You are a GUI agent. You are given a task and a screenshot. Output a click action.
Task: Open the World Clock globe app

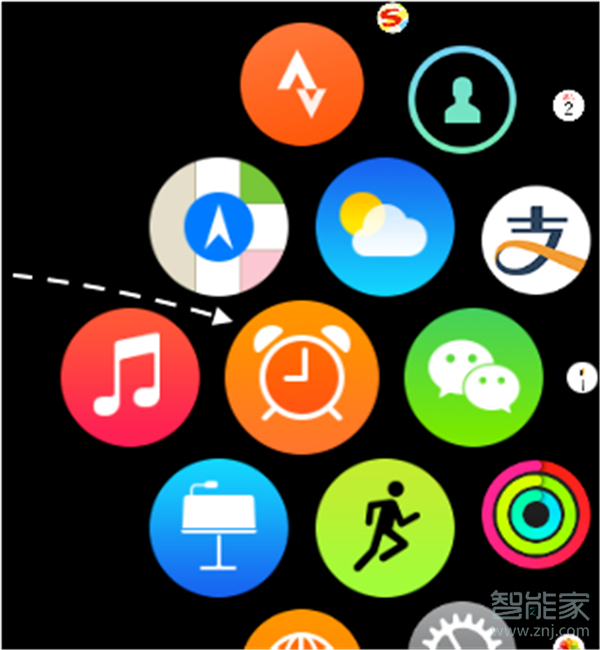(303, 632)
